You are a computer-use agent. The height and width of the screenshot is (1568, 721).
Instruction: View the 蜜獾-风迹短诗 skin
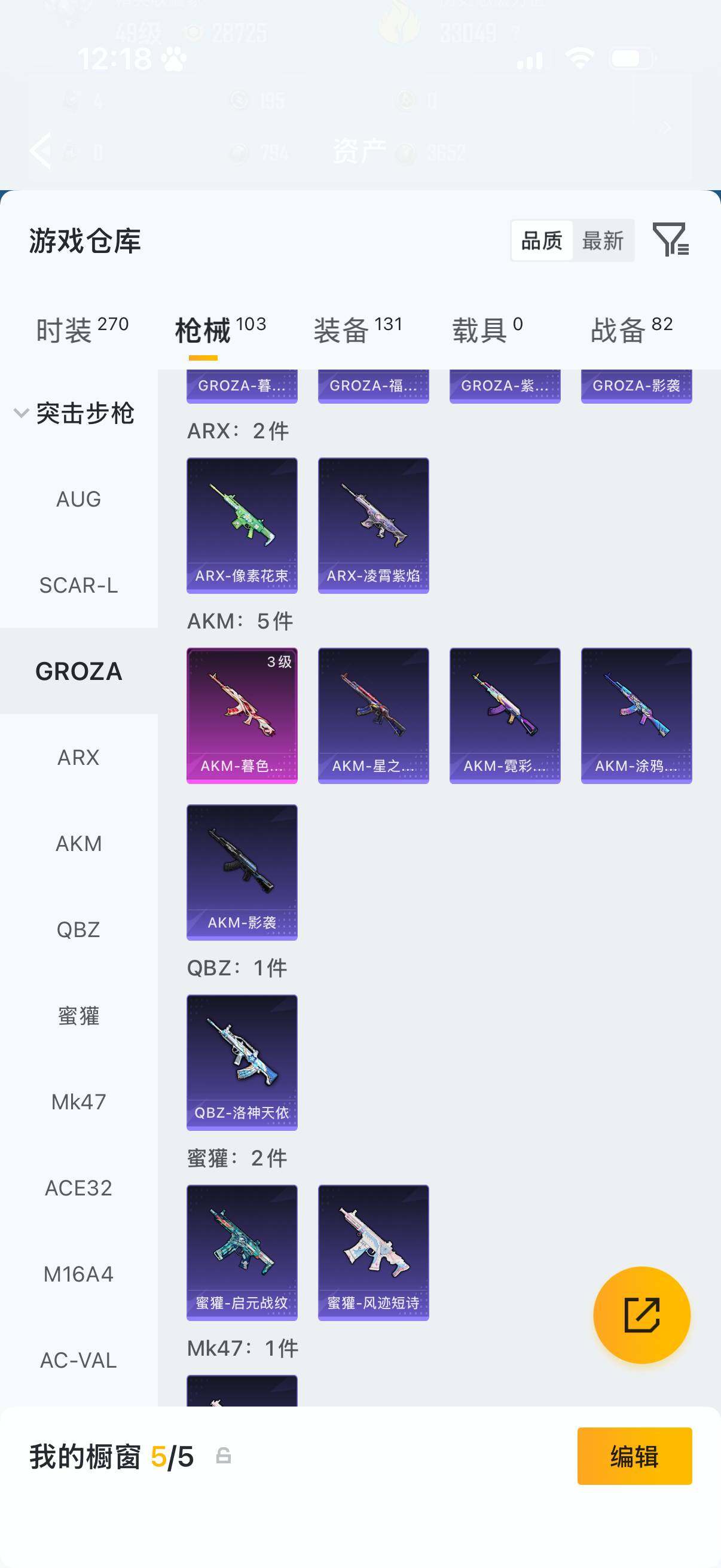[373, 1252]
